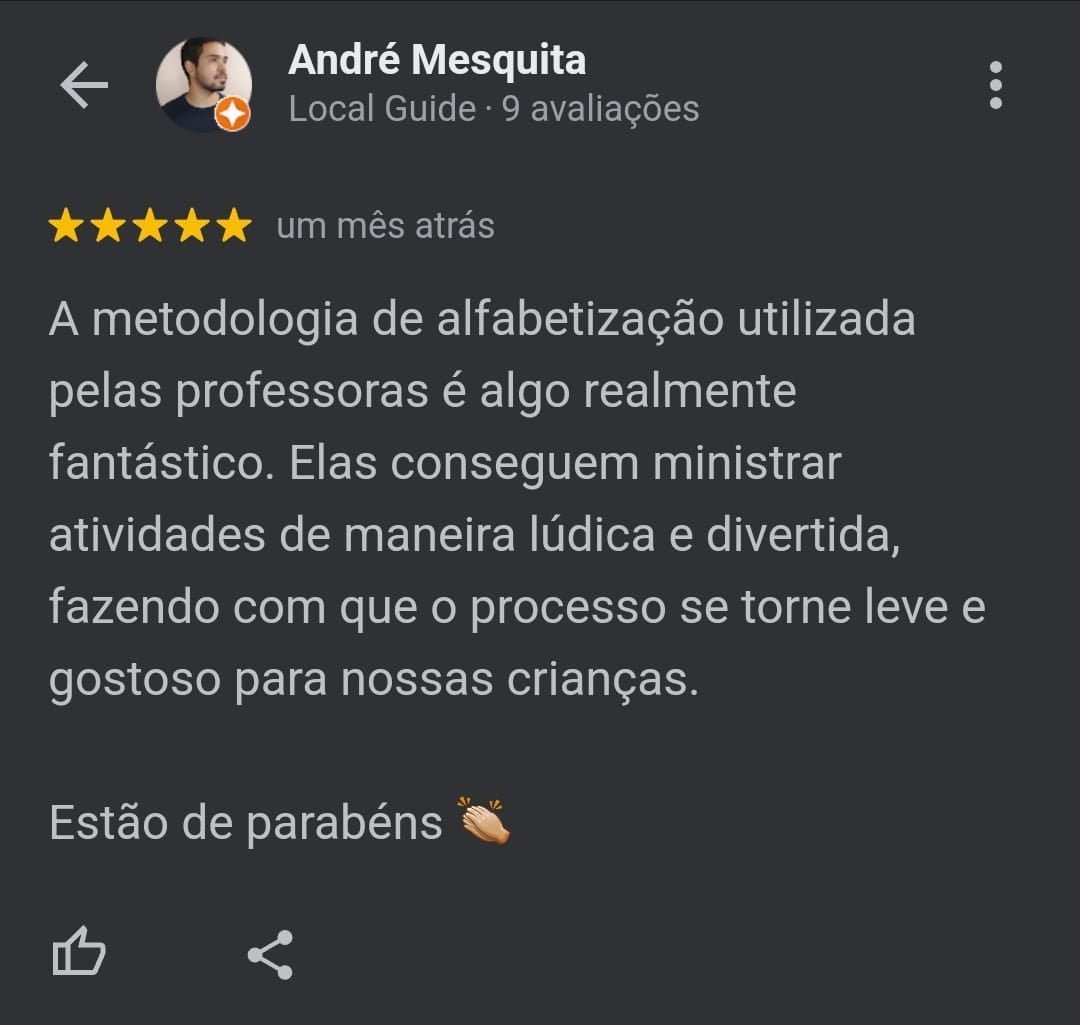Go back using the arrow icon
Viewport: 1080px width, 1025px height.
84,86
